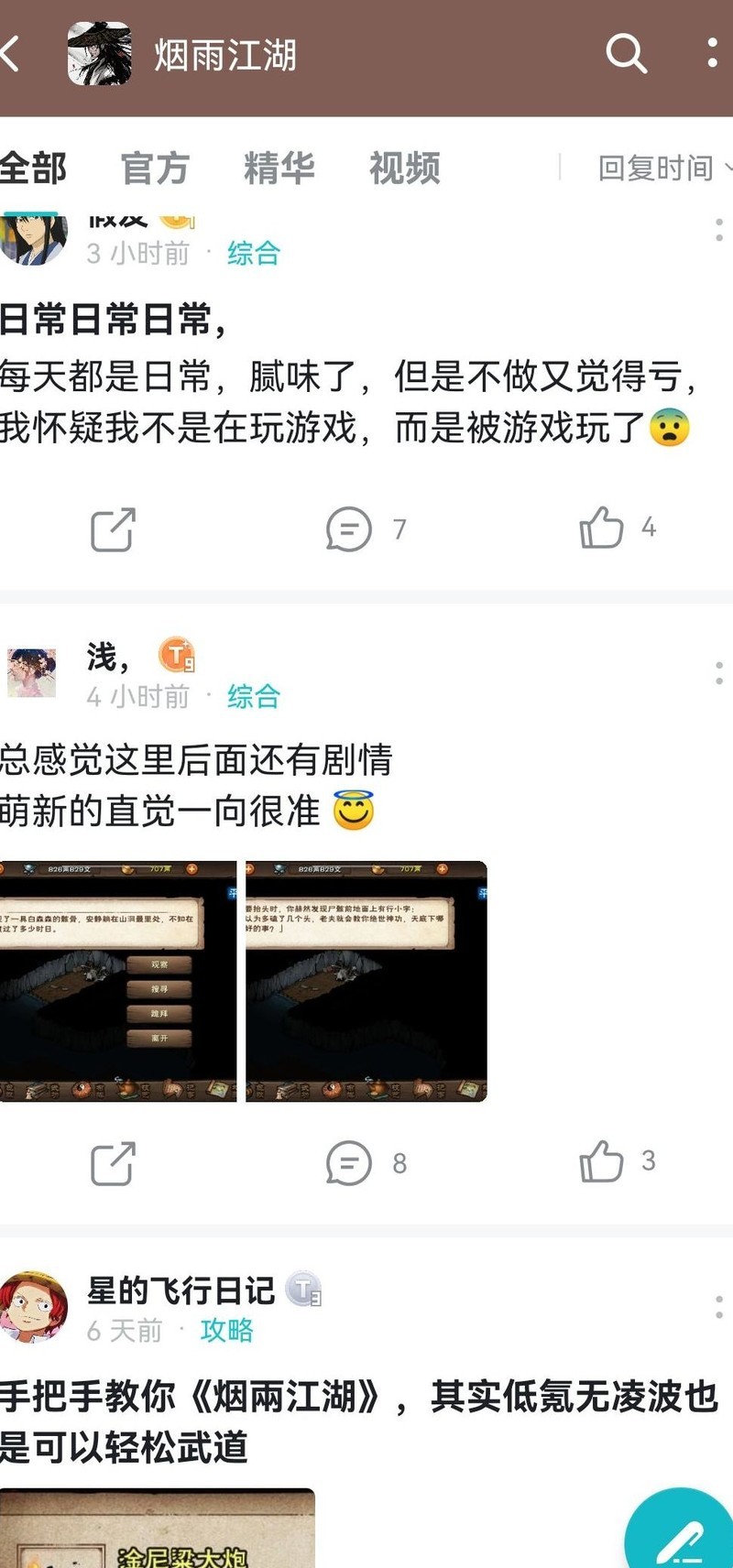
Task: Open search in the 烟雨江湖 forum
Action: click(x=627, y=54)
